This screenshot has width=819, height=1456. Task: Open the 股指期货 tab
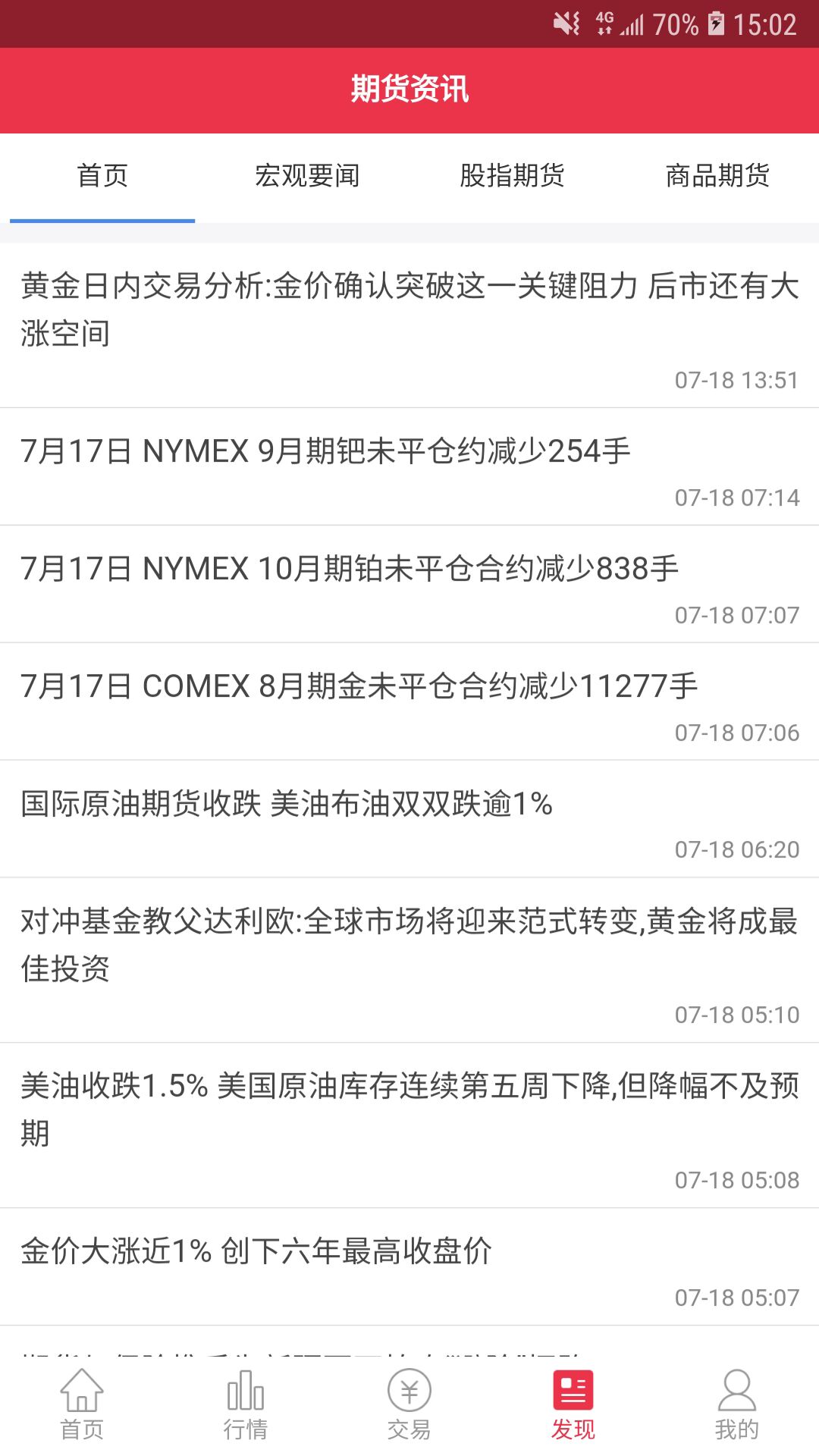click(512, 176)
